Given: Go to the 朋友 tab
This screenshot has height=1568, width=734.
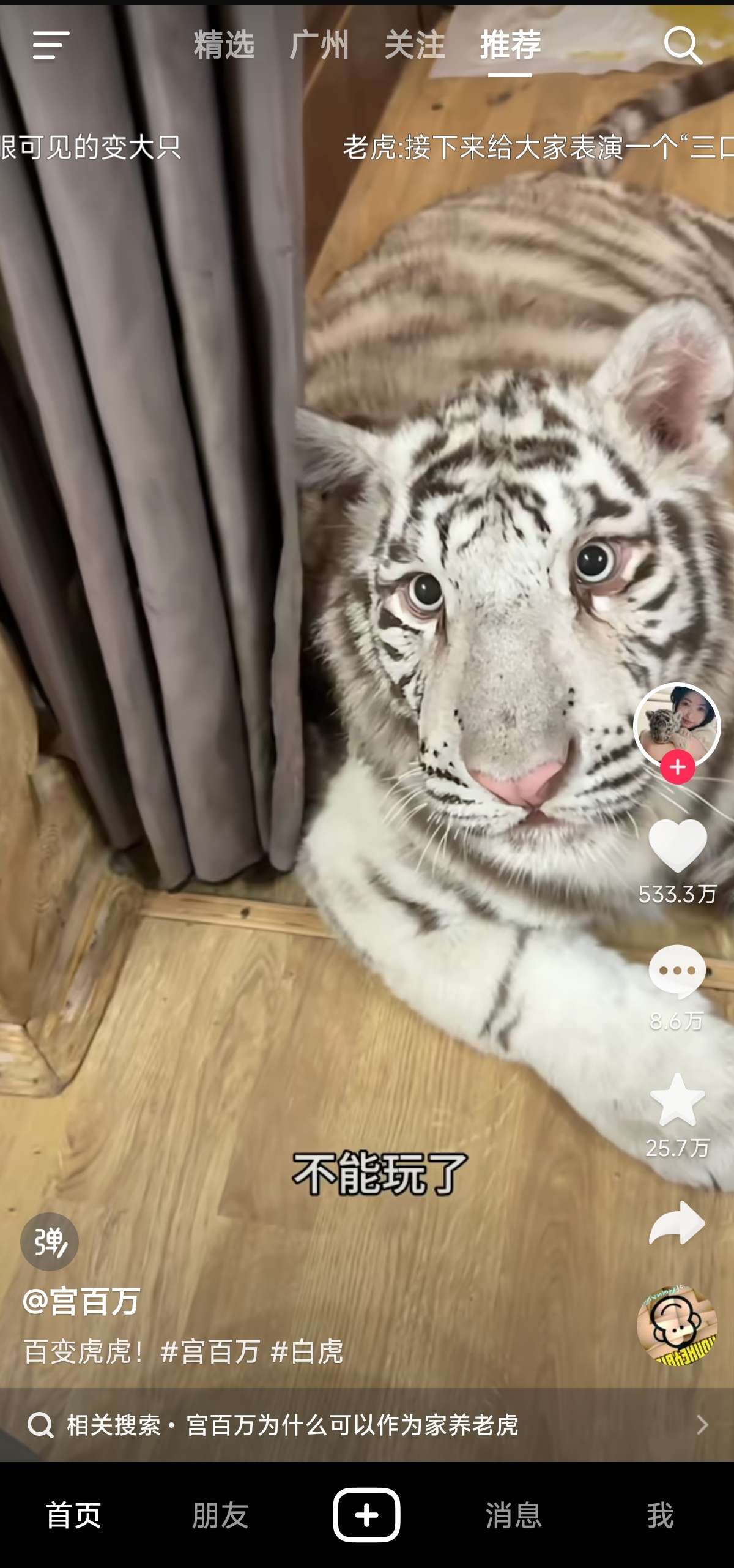Looking at the screenshot, I should pos(220,1515).
